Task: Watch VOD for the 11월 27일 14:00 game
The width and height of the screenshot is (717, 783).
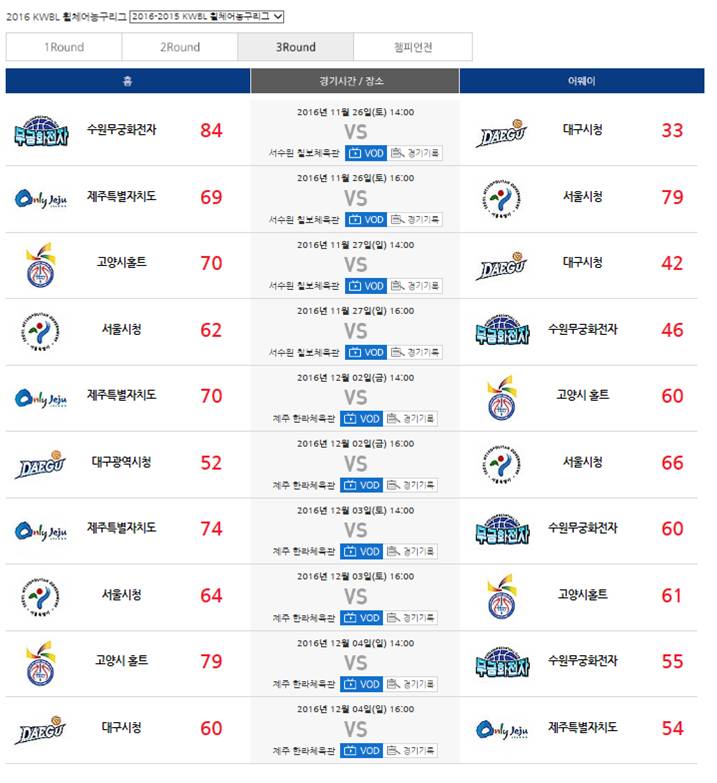Action: coord(366,286)
